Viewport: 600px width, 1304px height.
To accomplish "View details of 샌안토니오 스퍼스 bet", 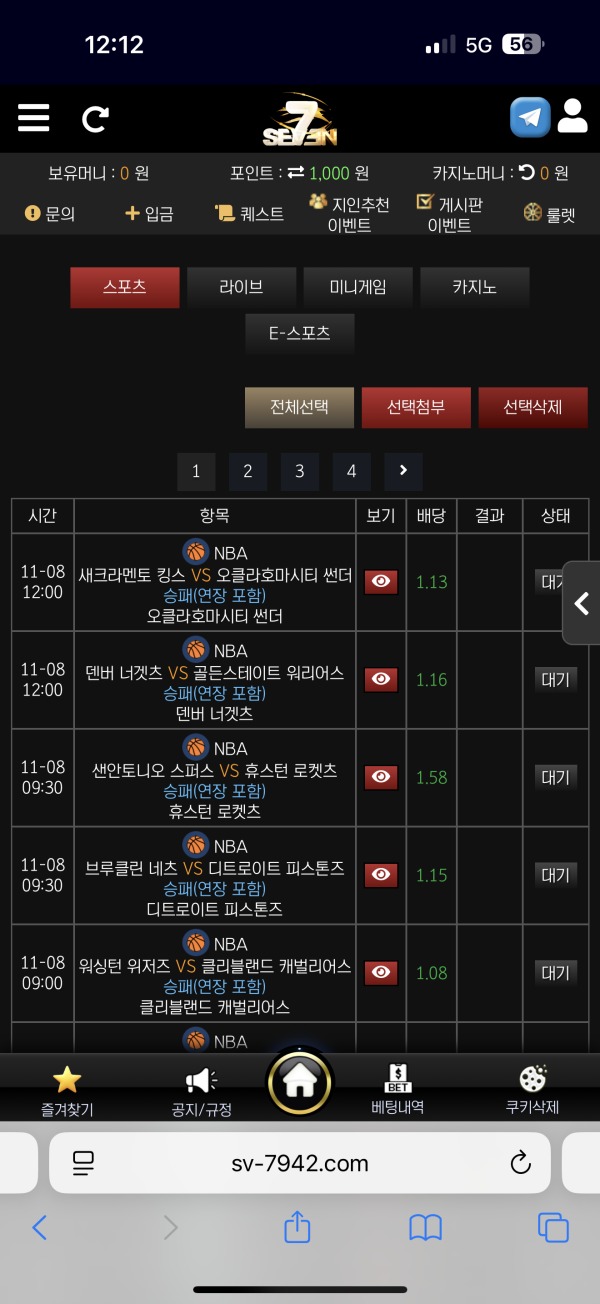I will (381, 777).
